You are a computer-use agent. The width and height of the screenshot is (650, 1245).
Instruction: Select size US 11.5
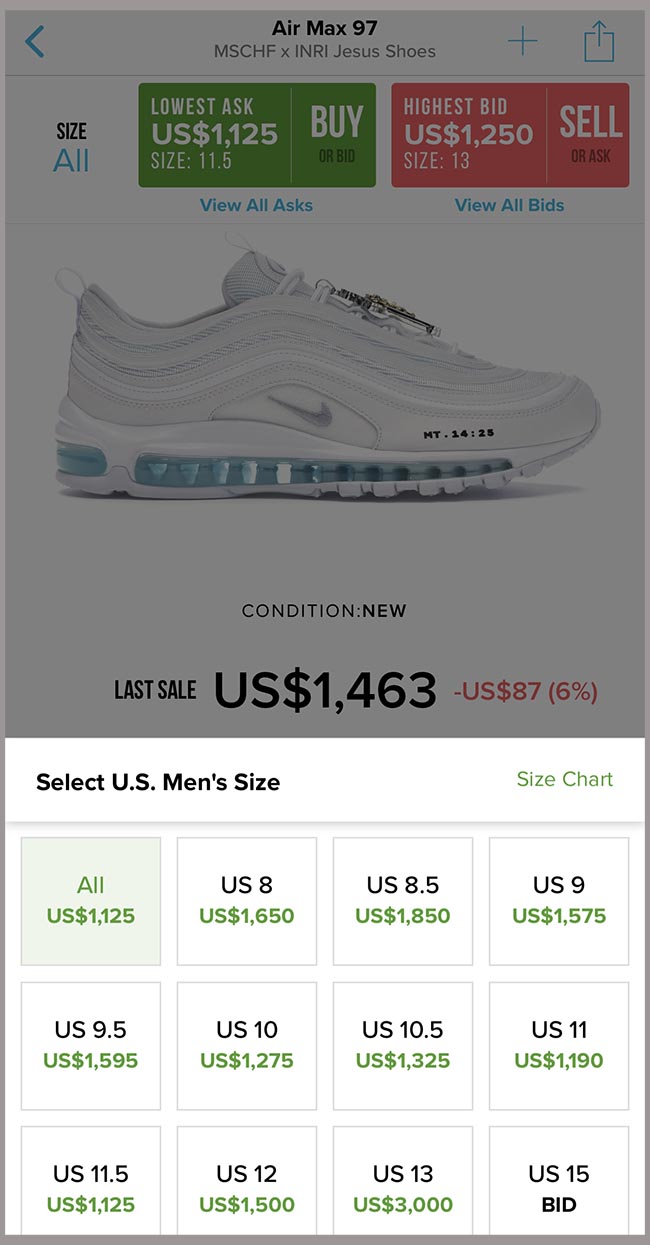pos(91,1188)
